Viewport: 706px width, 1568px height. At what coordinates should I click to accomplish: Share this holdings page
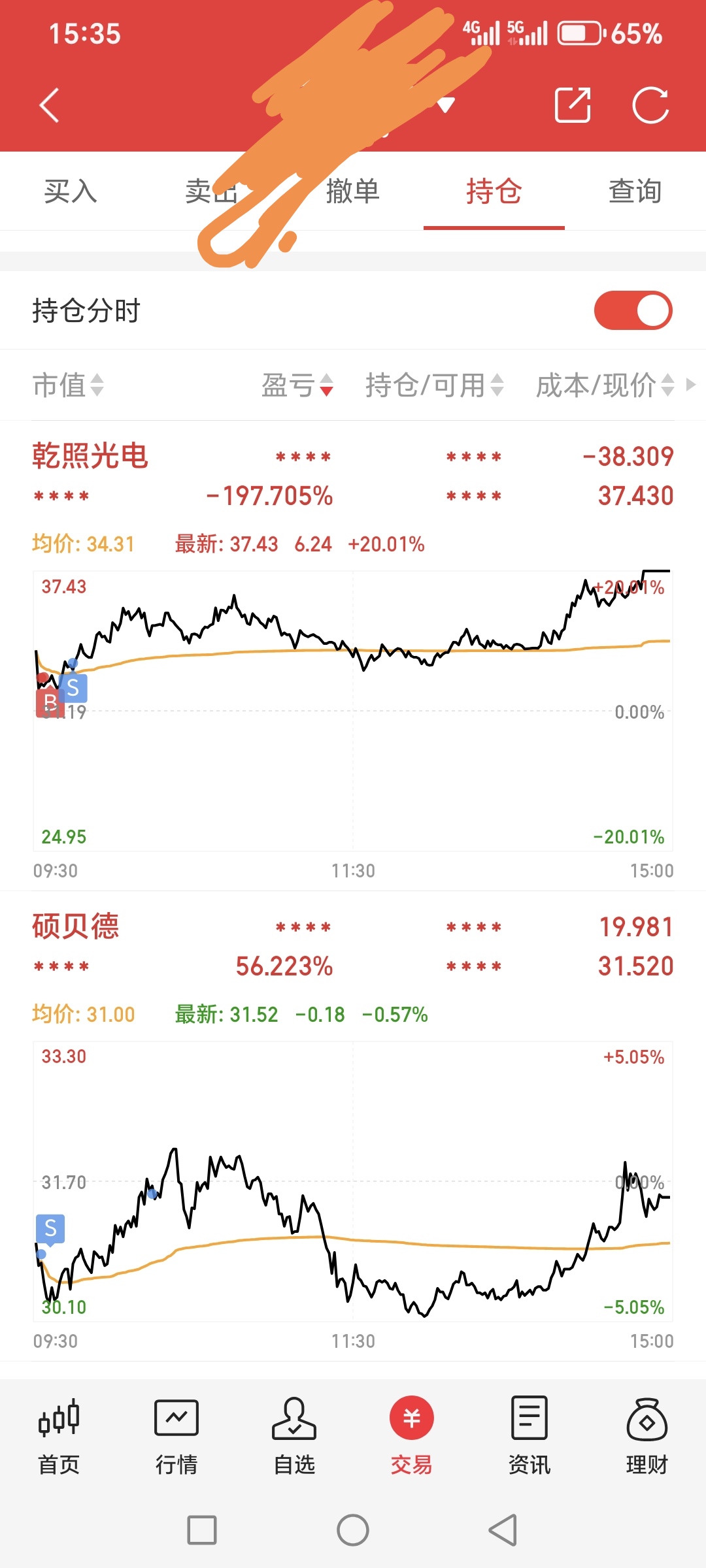click(573, 105)
